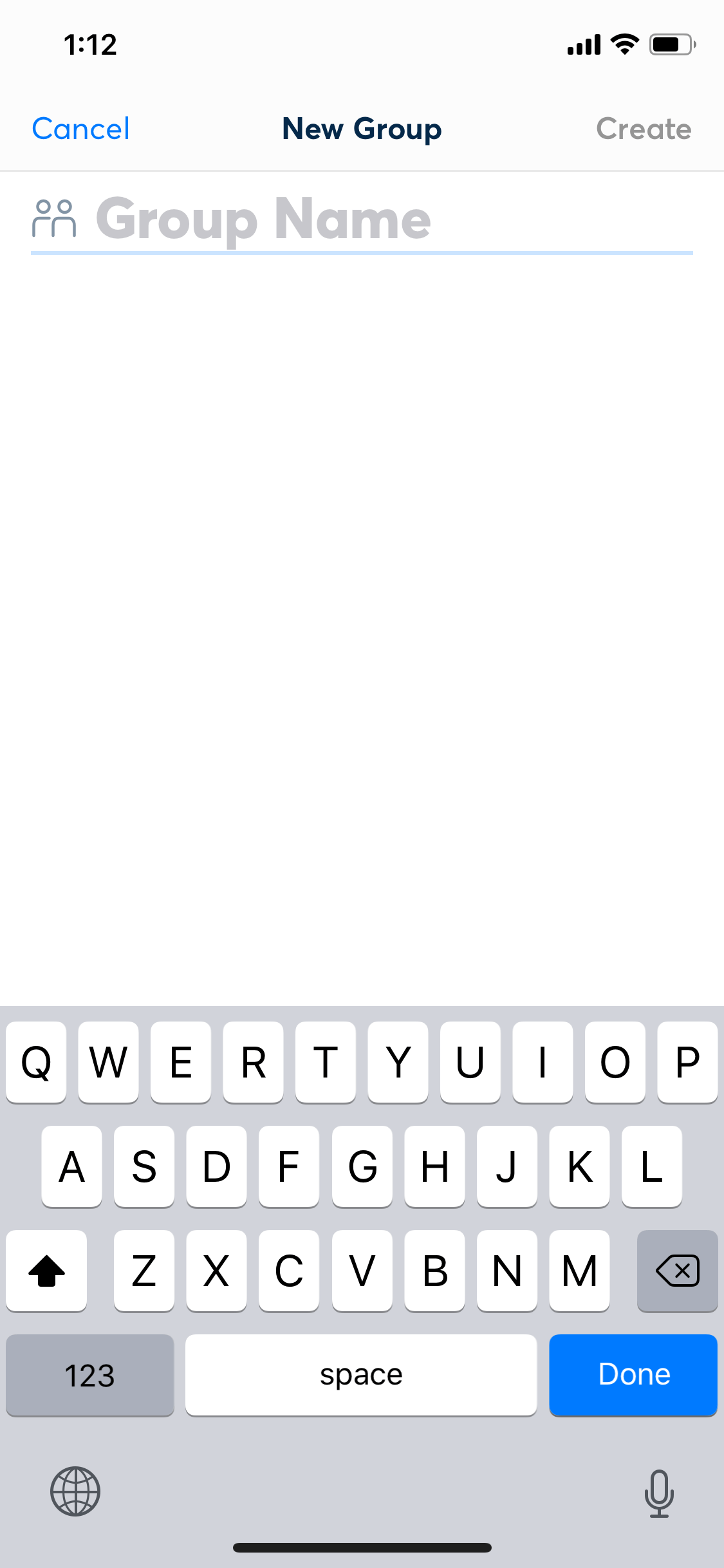Switch to the 123 numeric keyboard
The height and width of the screenshot is (1568, 724).
tap(90, 1375)
